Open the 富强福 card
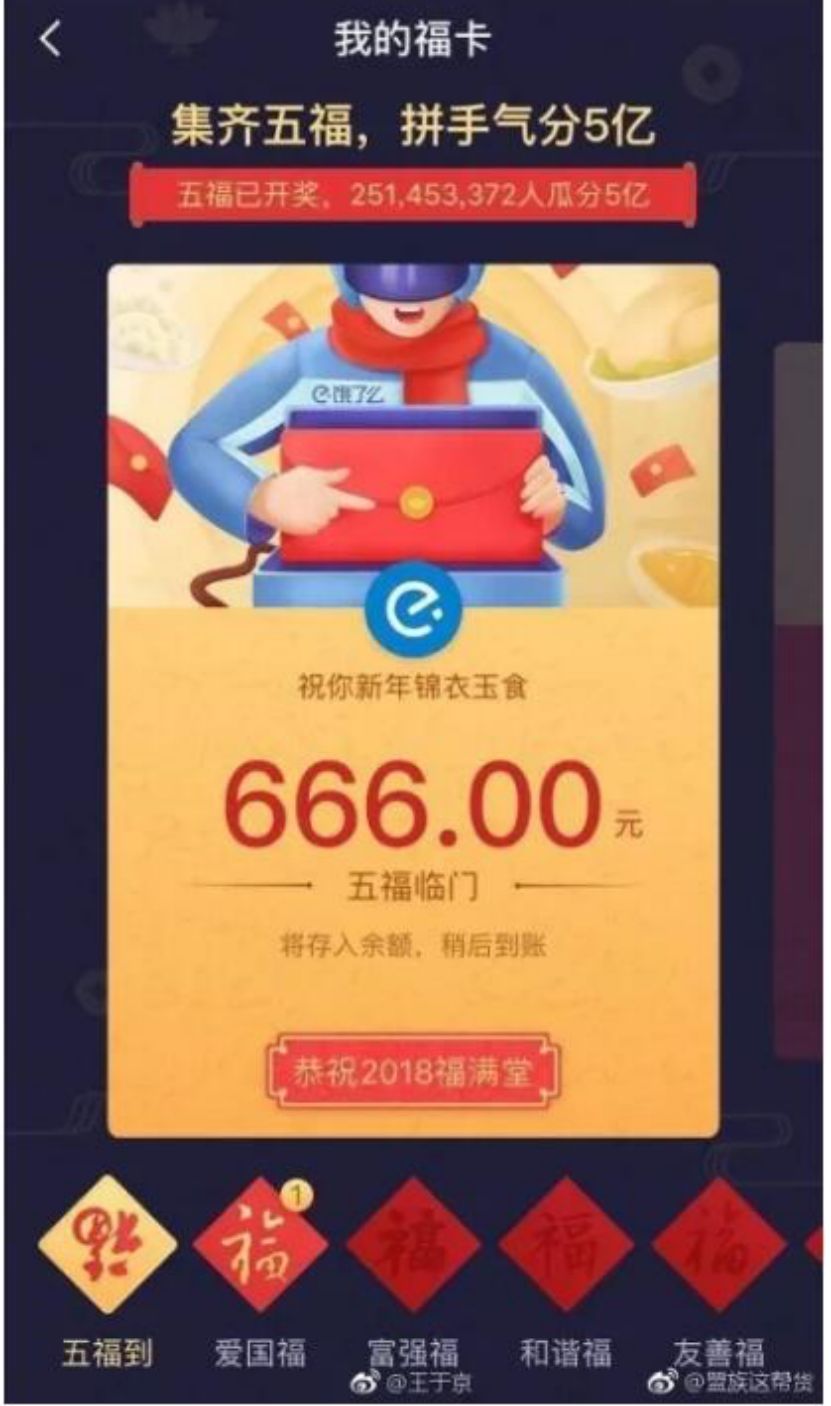831x1406 pixels. [413, 1245]
